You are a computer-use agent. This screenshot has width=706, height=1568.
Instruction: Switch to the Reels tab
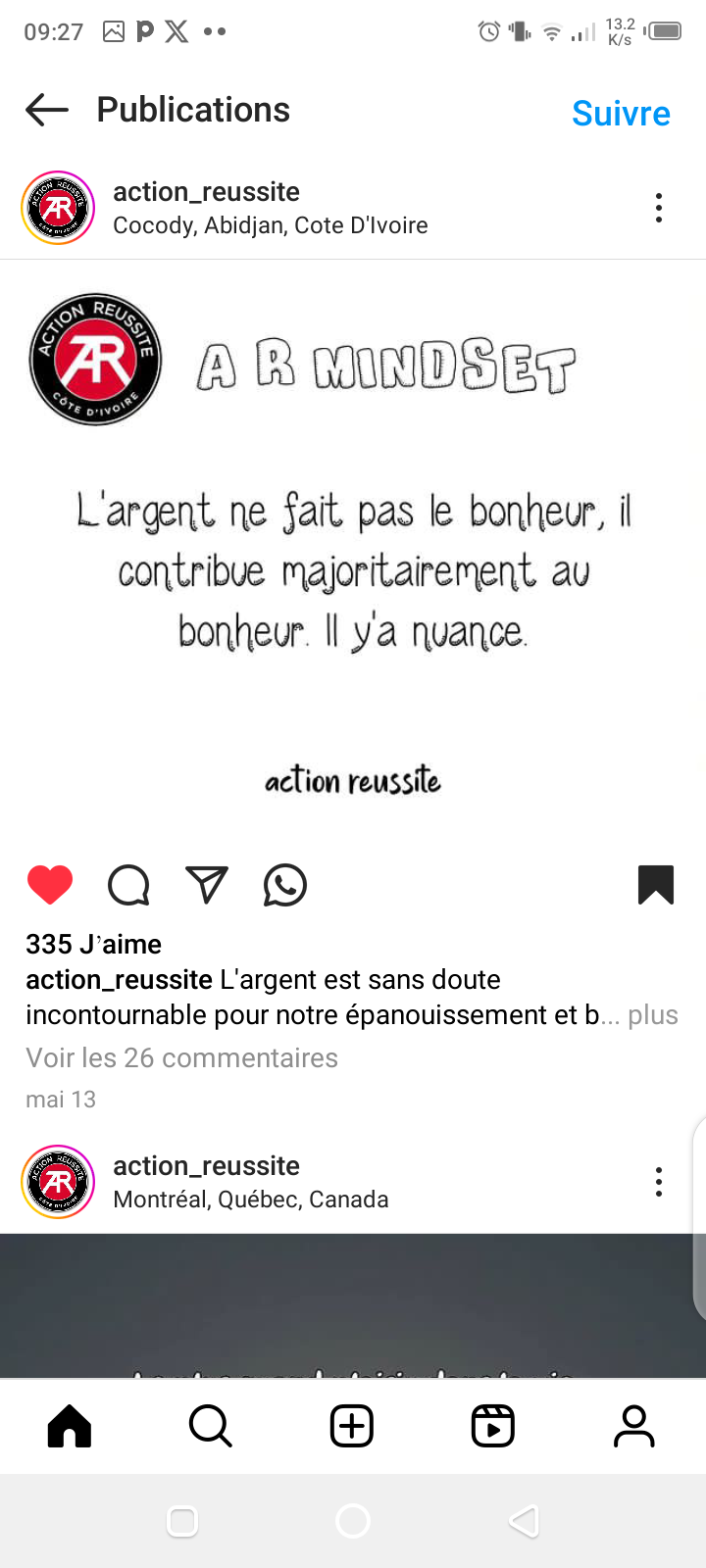tap(493, 1427)
